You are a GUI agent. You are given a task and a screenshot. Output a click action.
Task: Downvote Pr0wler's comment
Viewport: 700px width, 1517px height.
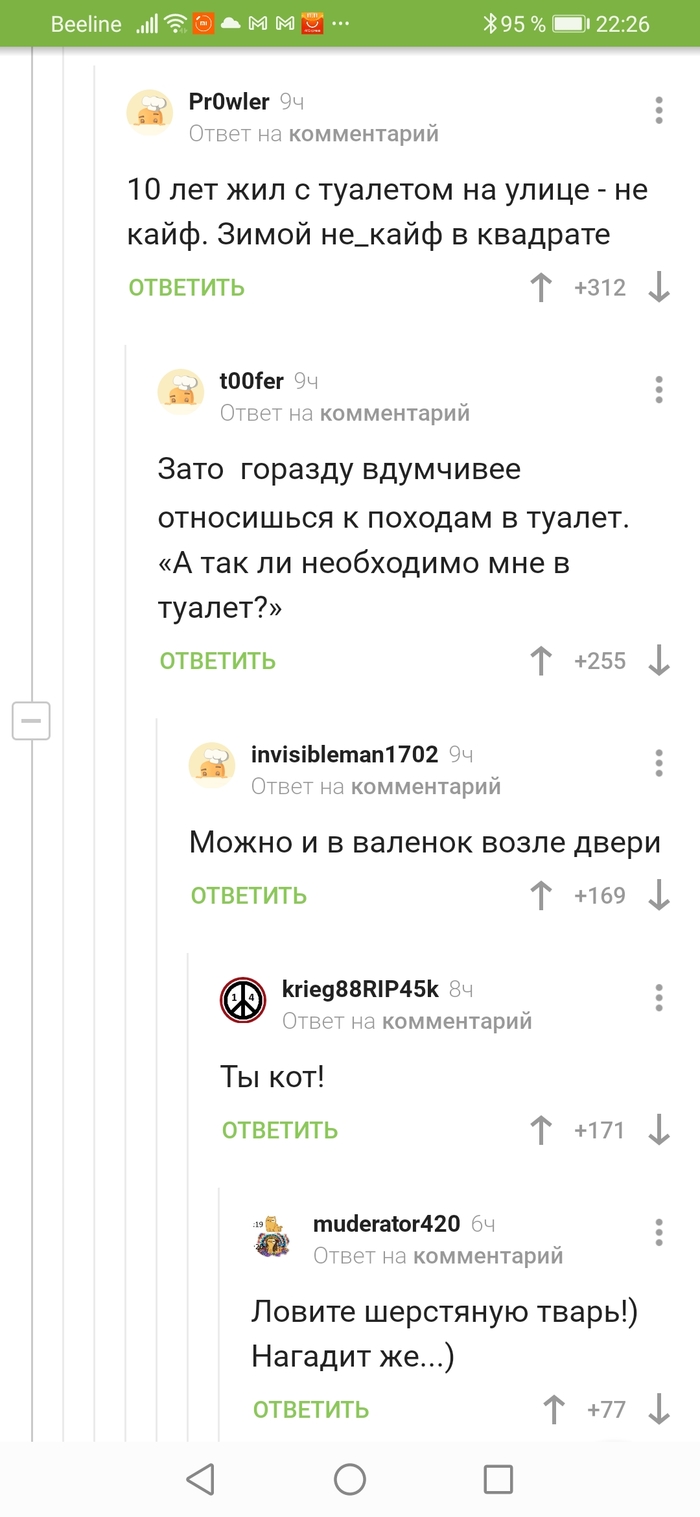(x=658, y=288)
